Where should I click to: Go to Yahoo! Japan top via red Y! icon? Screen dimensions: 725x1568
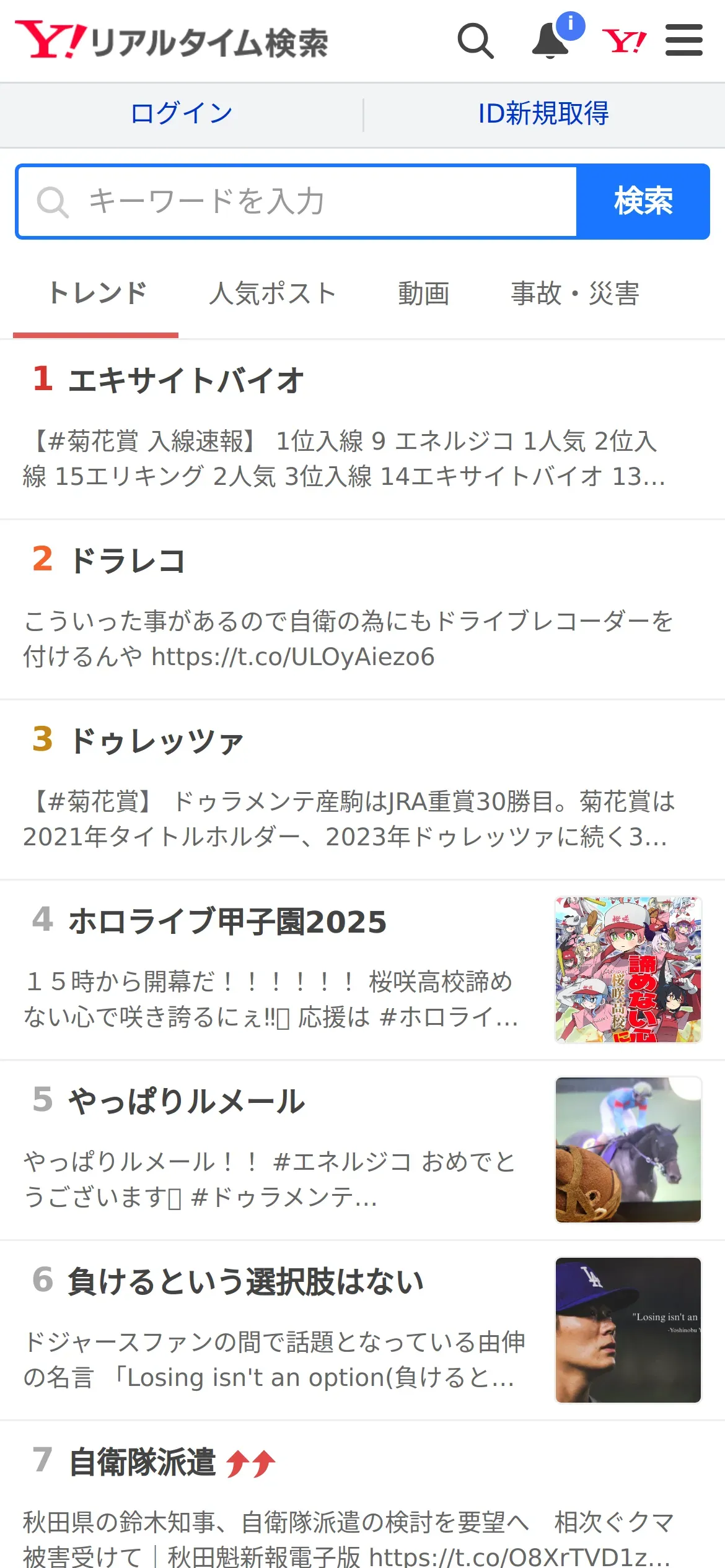(x=624, y=41)
